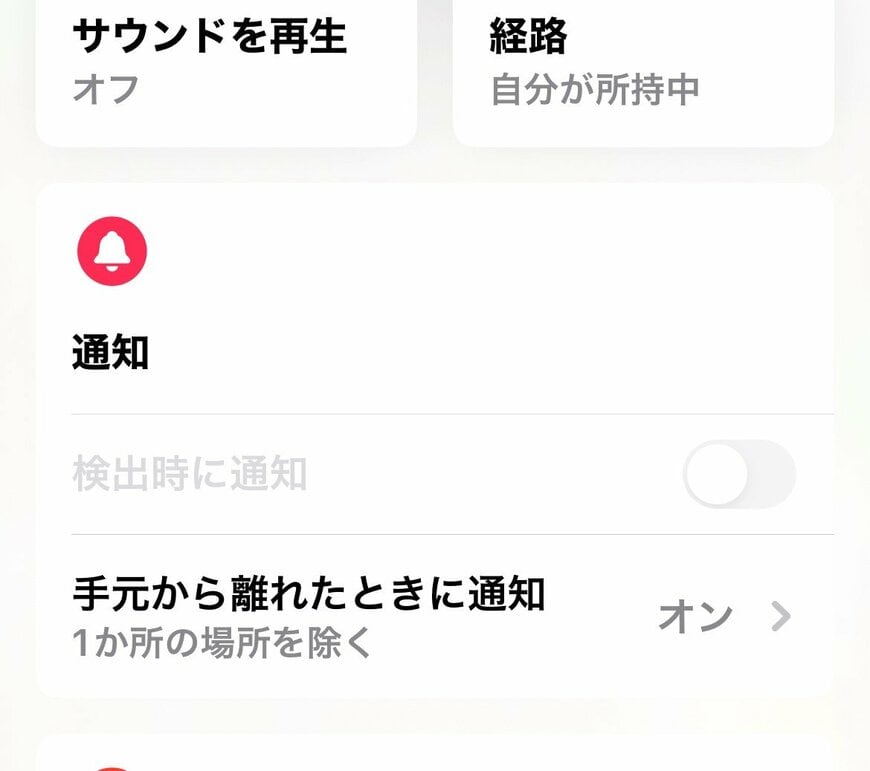
Task: Toggle the 検出時に通知 switch
Action: coord(738,474)
